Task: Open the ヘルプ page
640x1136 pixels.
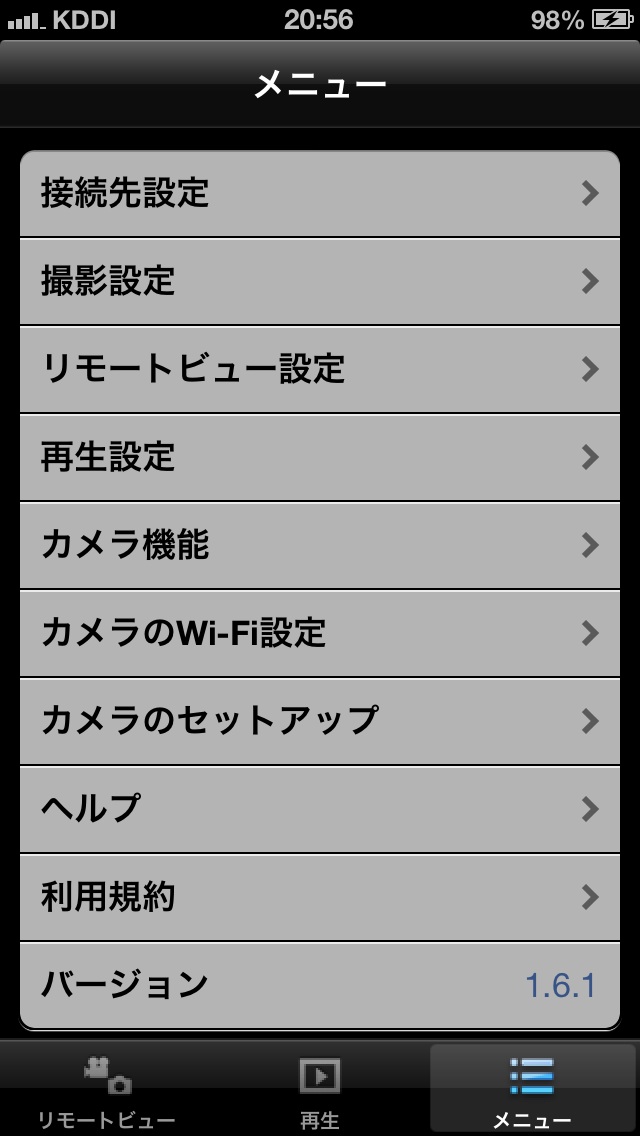Action: point(320,809)
